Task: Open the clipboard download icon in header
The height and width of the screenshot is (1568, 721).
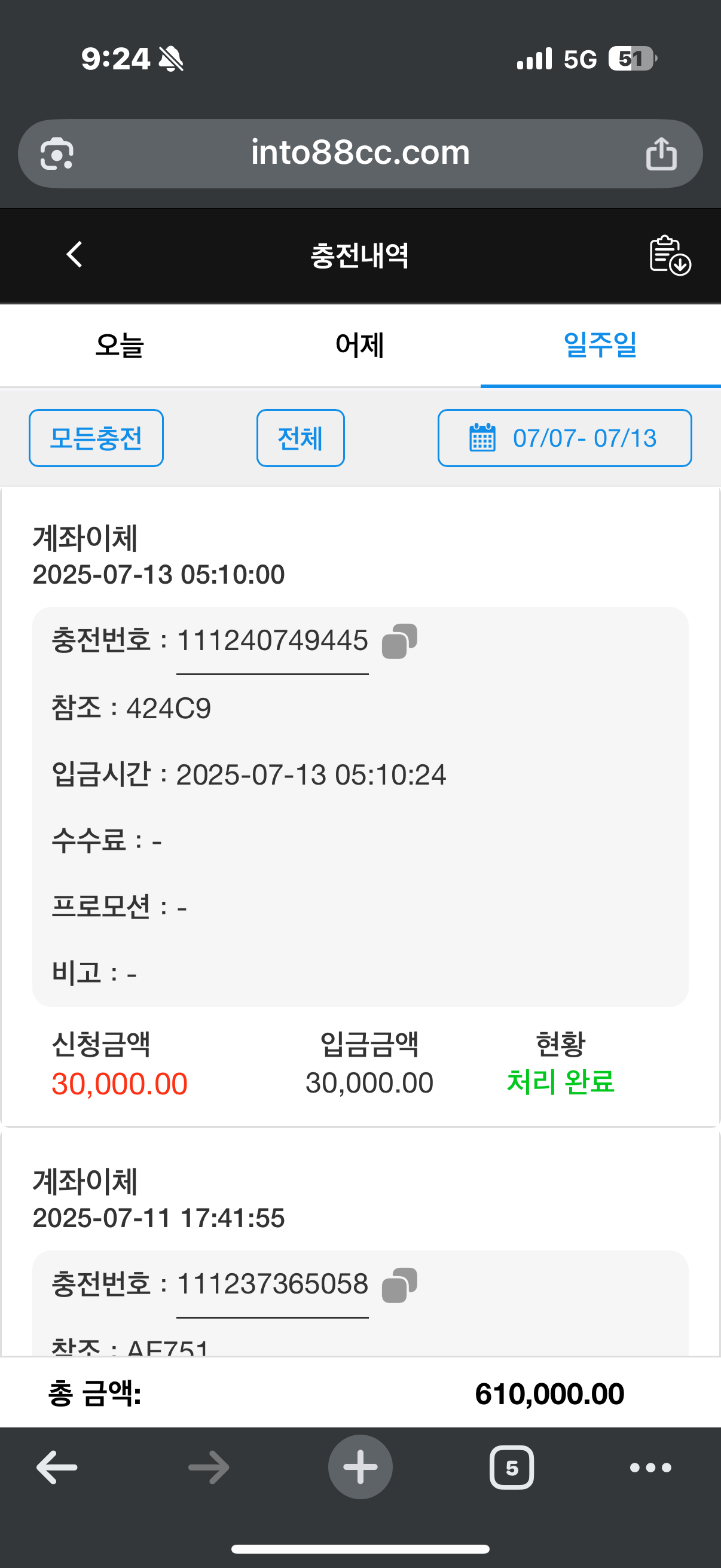Action: (x=669, y=255)
